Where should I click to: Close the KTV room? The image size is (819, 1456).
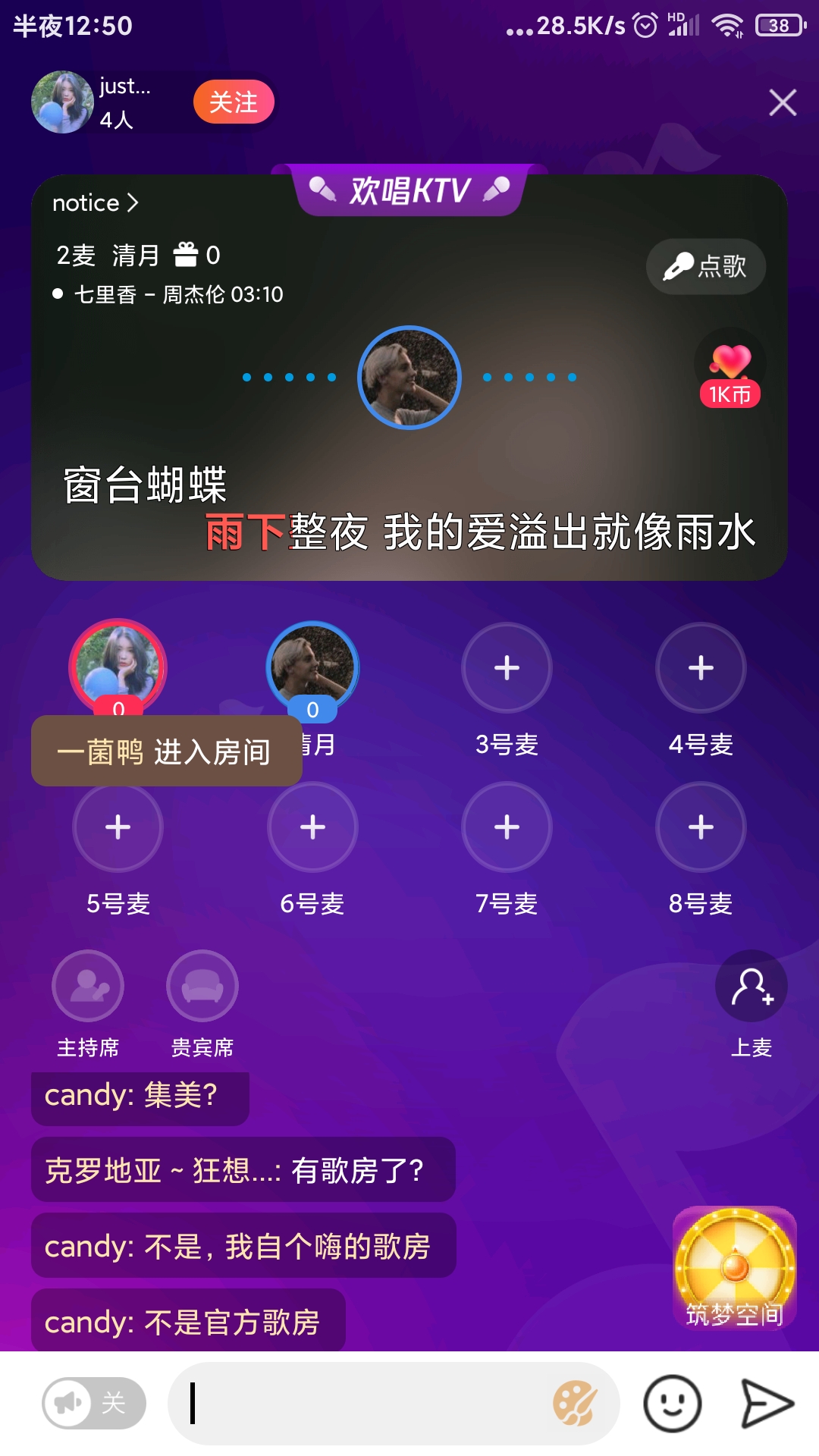click(x=782, y=102)
